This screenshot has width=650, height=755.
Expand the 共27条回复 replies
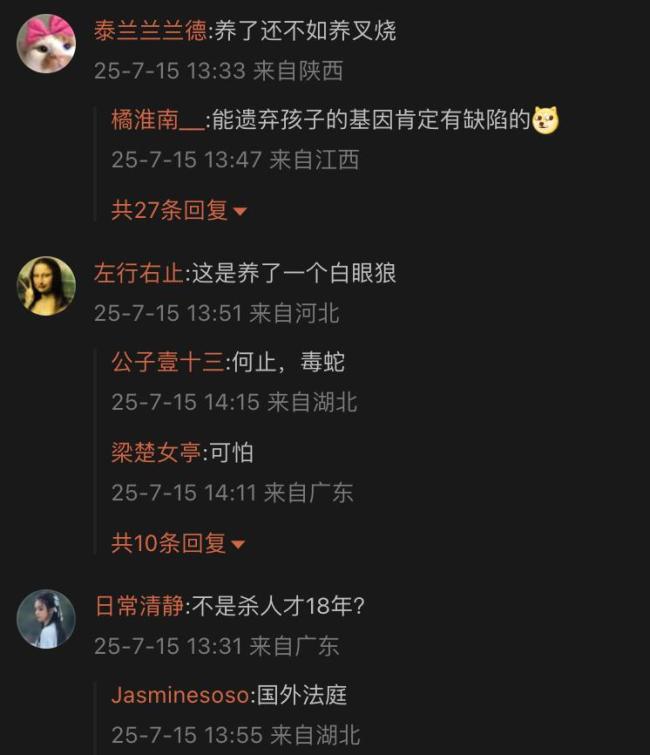tap(178, 210)
